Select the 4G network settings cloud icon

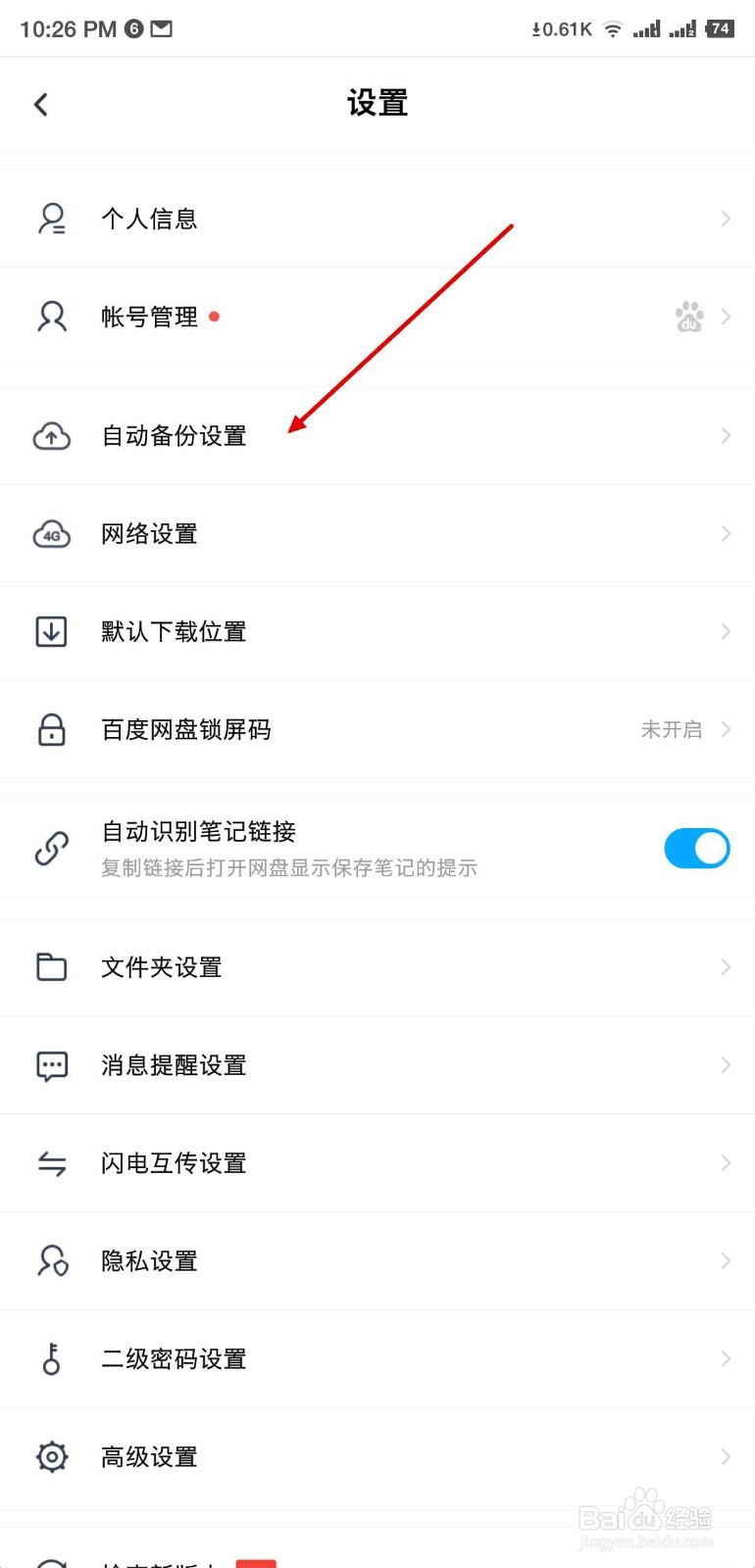(51, 533)
